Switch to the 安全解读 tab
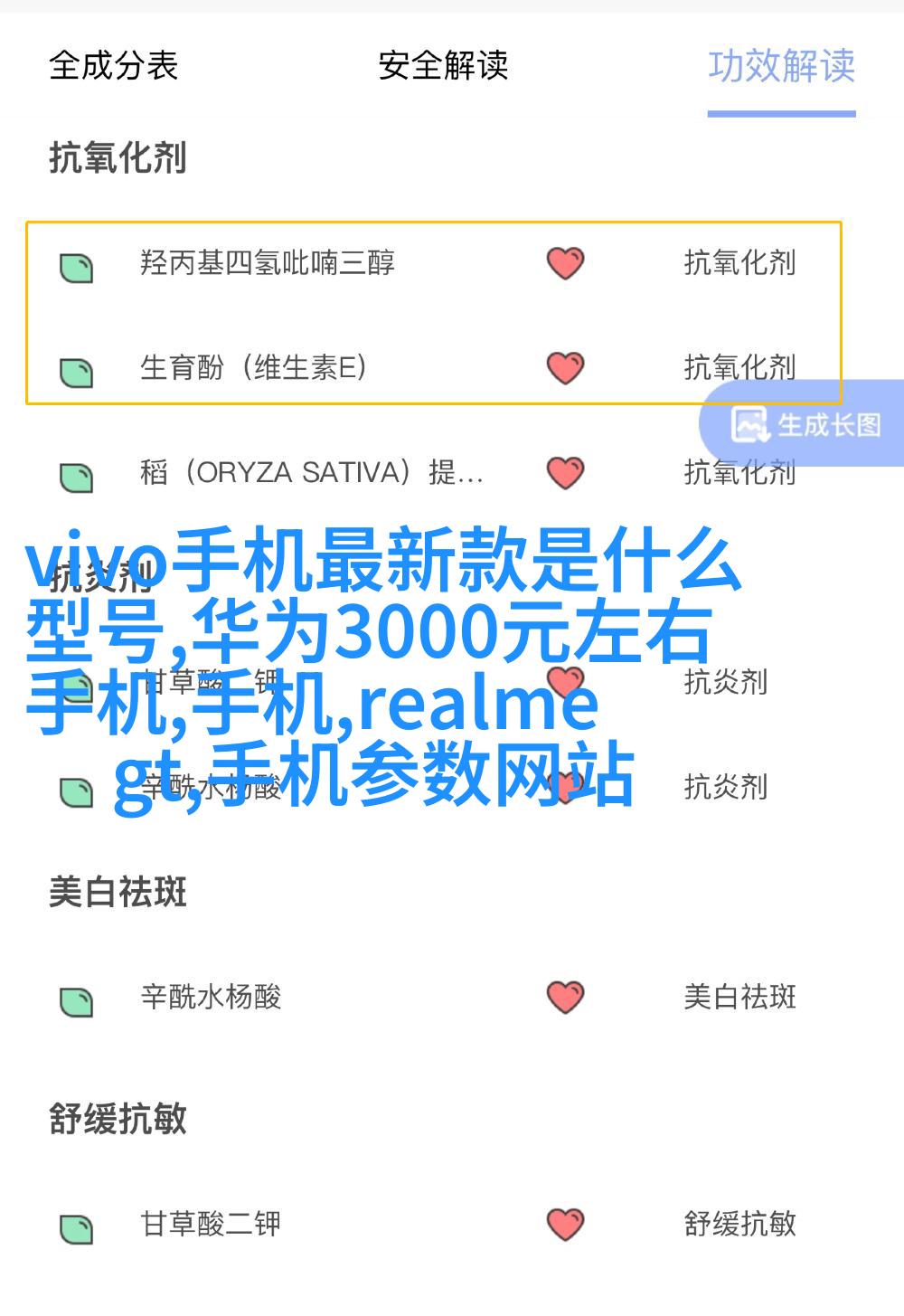Screen dimensions: 904x1316 (x=443, y=66)
